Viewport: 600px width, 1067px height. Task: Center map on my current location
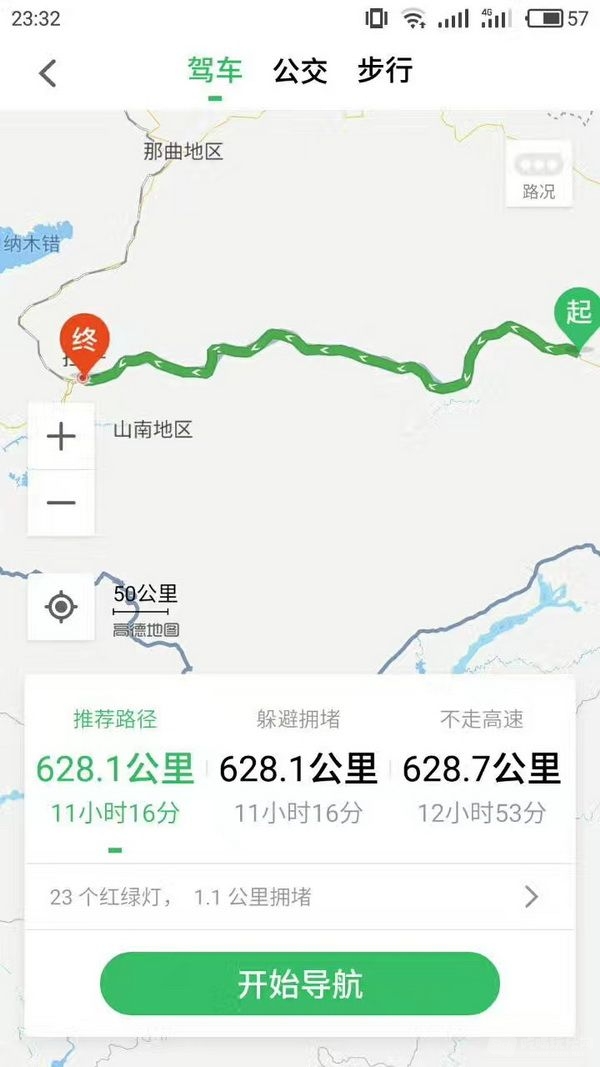pos(61,606)
